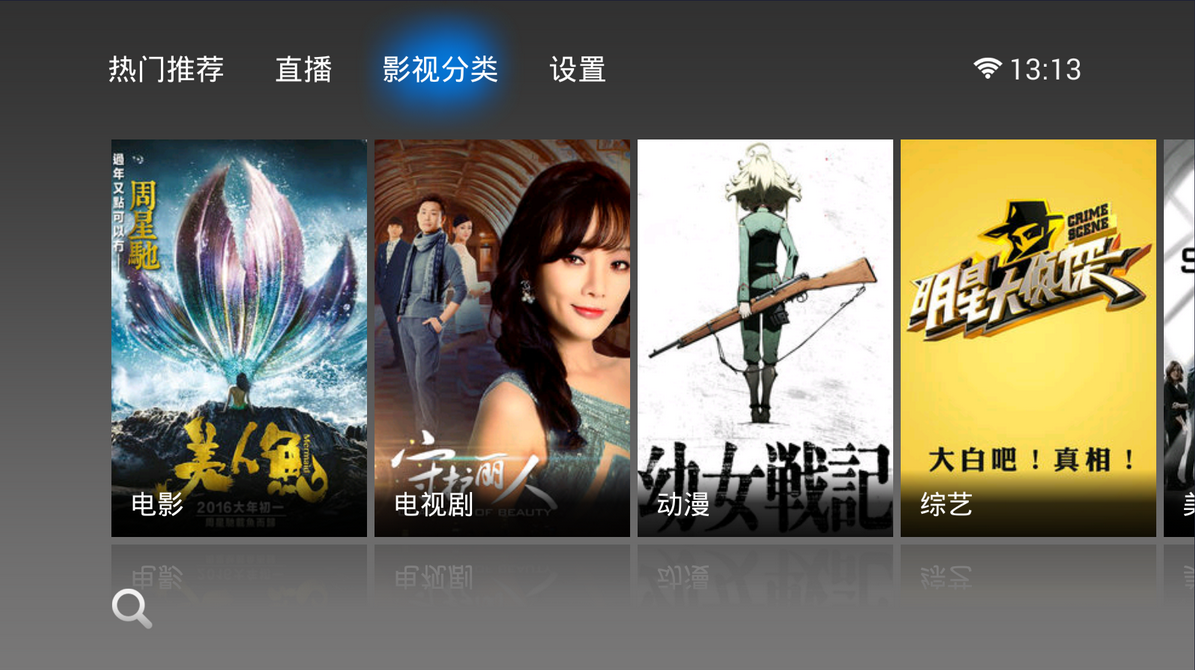Open the 电影 category card
This screenshot has width=1195, height=670.
pyautogui.click(x=239, y=338)
